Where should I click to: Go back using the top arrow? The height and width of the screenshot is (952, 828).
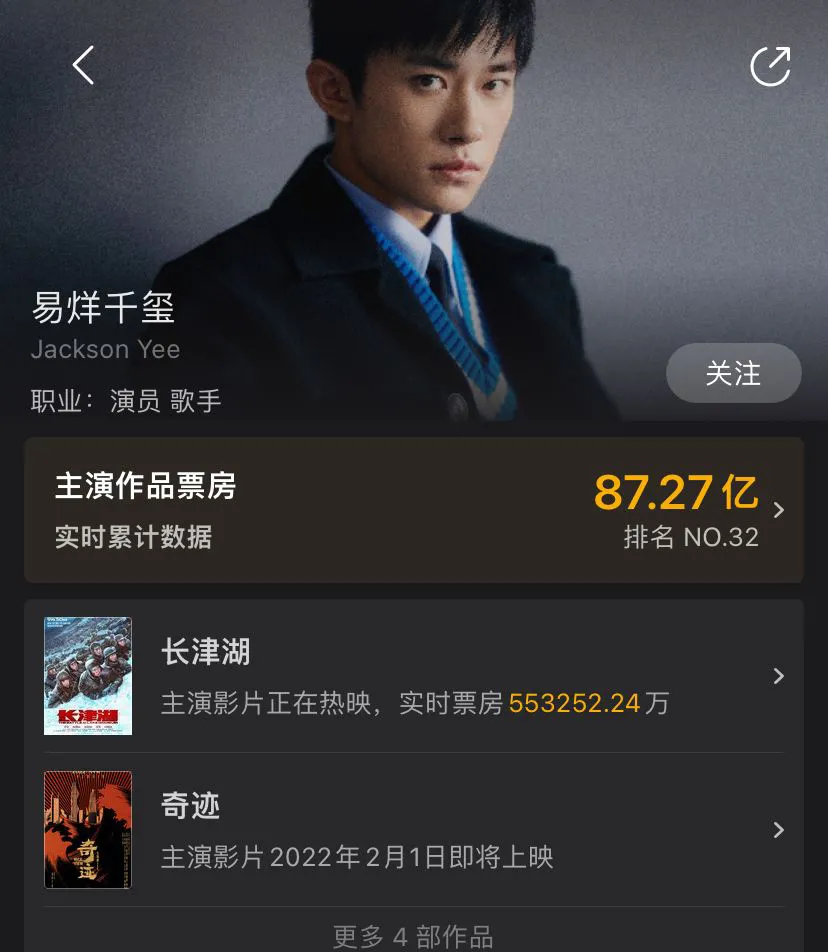tap(84, 66)
